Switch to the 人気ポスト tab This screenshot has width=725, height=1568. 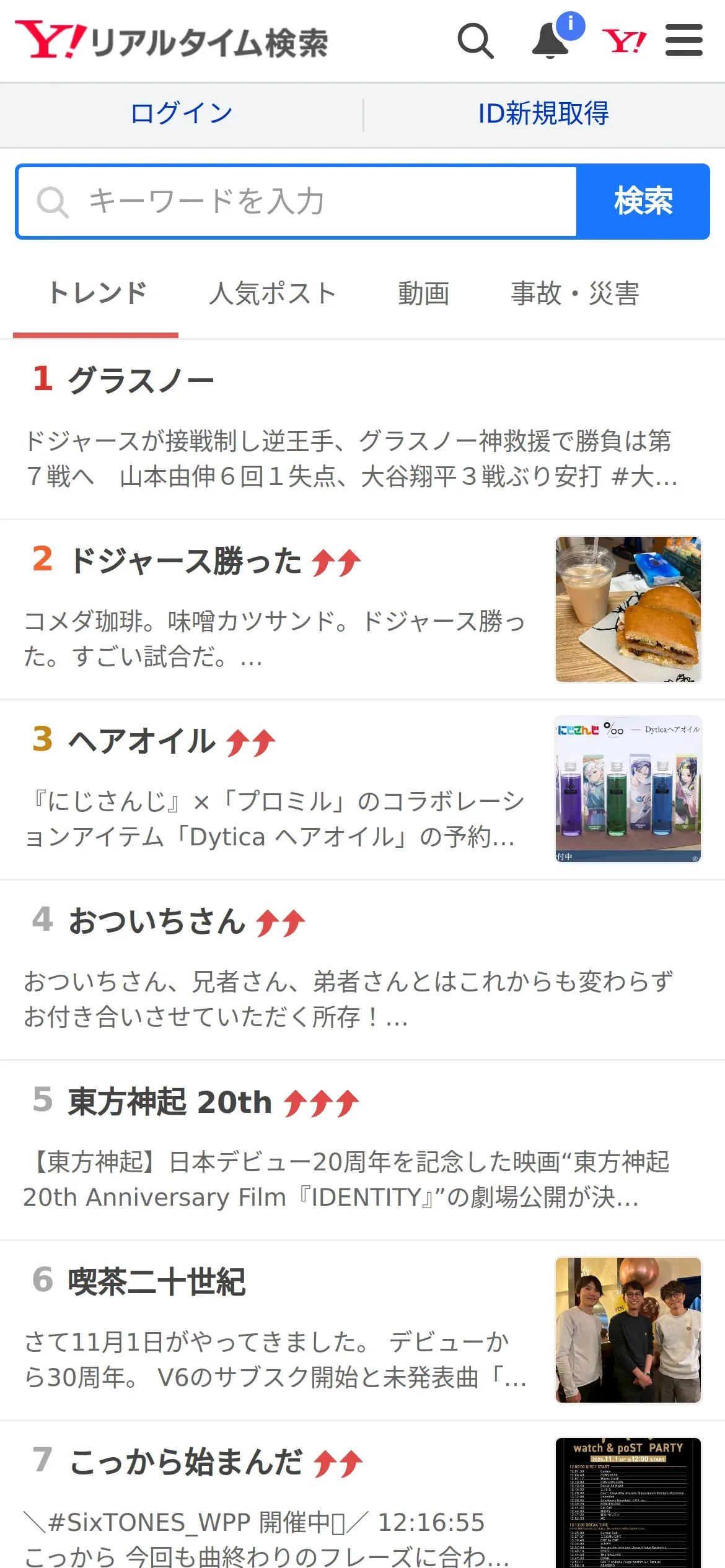click(273, 294)
